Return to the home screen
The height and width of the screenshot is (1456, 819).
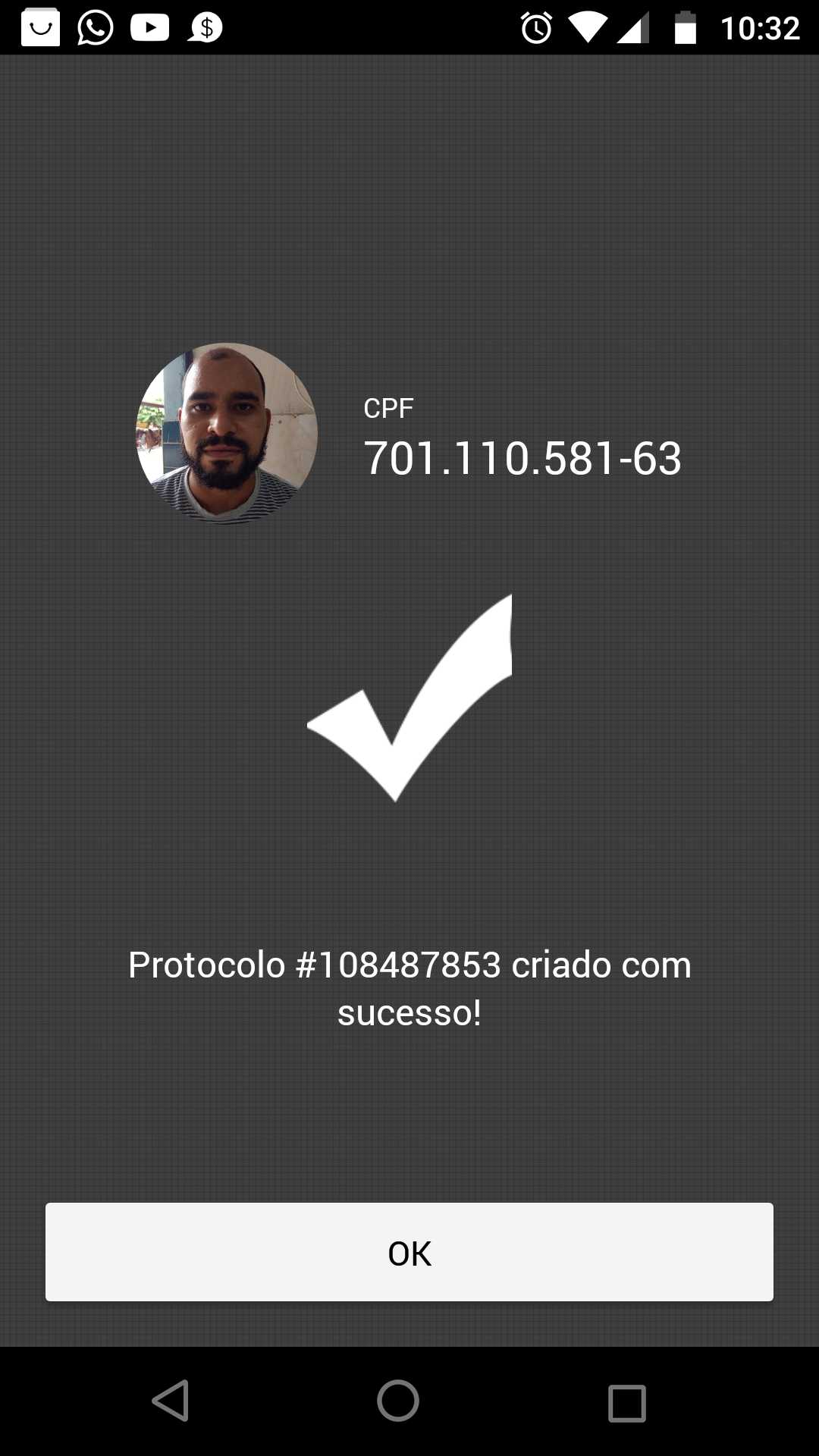[398, 1401]
